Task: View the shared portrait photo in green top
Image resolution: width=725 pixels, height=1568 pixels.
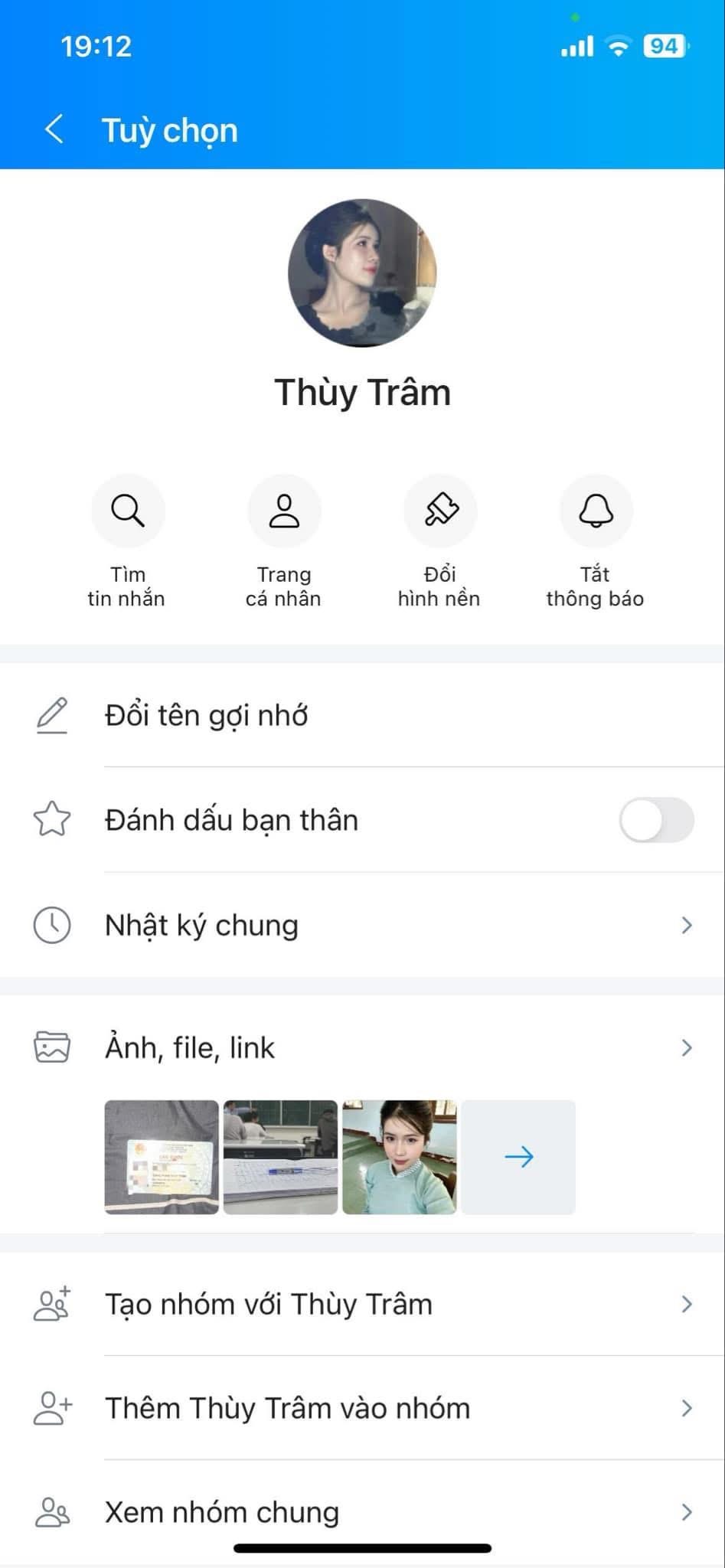Action: (x=399, y=1157)
